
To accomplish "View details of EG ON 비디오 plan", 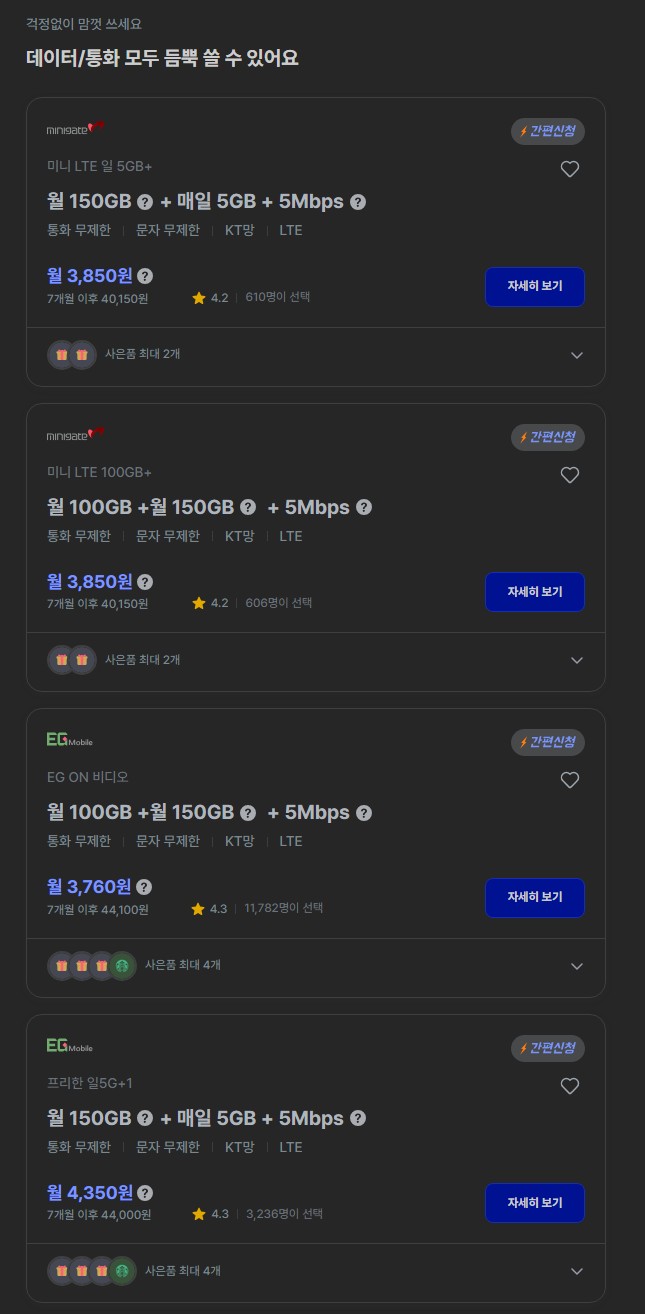I will 534,897.
